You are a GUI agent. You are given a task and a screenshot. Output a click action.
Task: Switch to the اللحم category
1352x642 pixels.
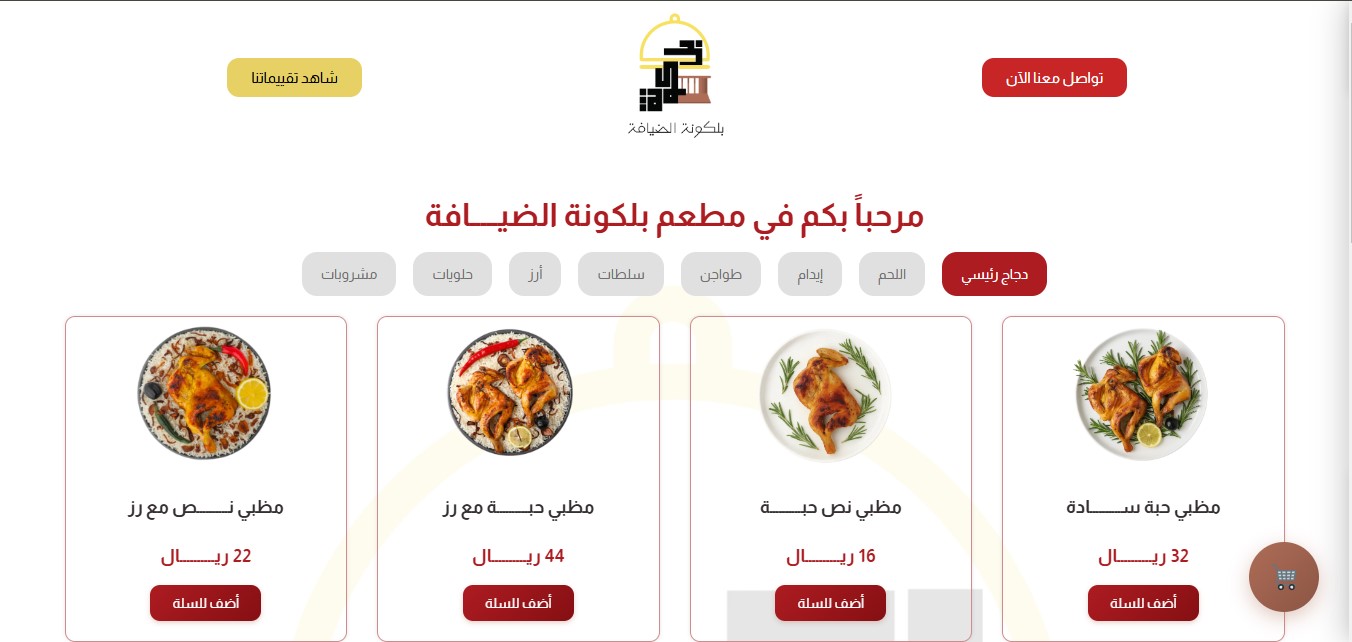(892, 275)
